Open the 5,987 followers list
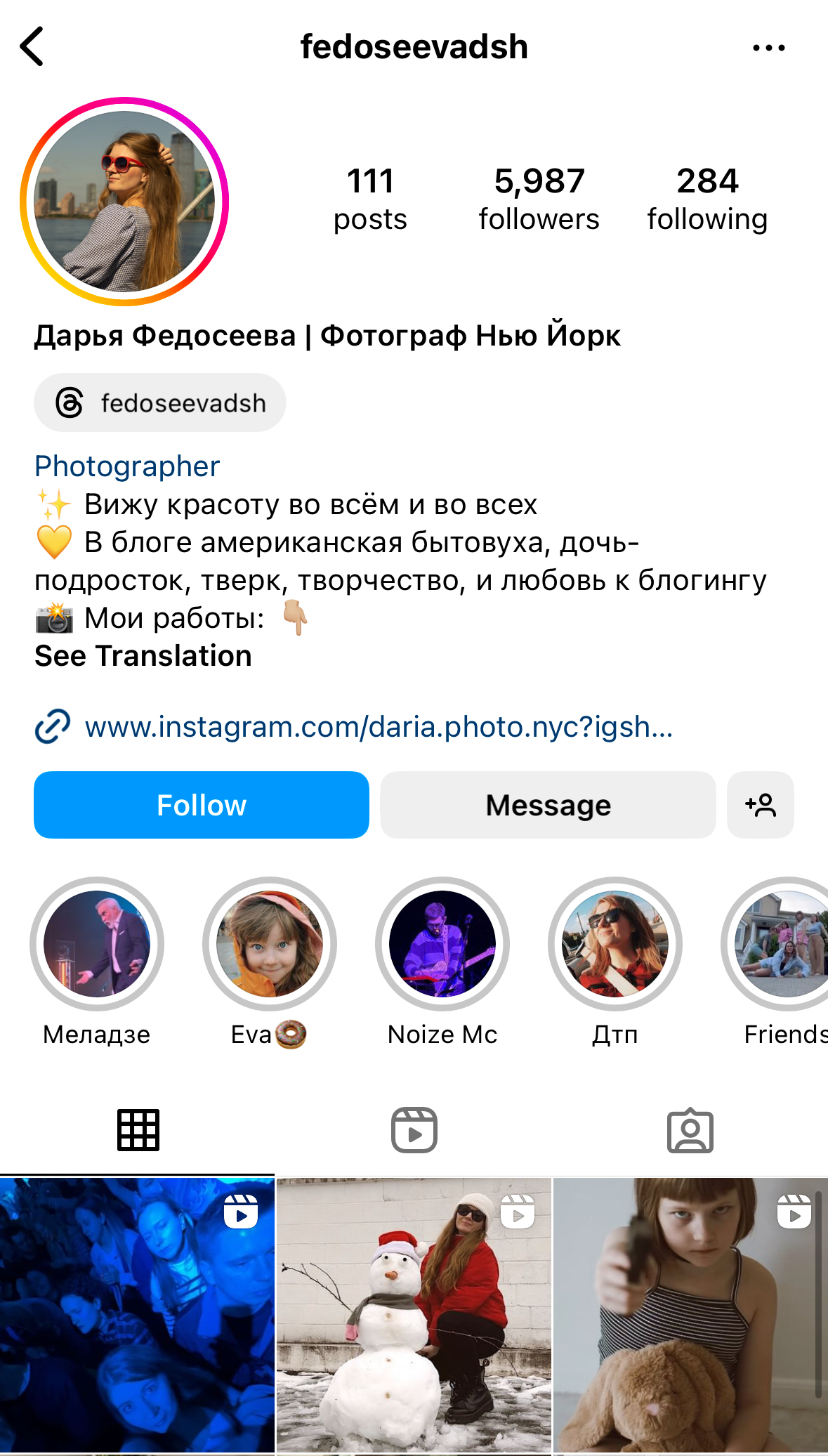 [x=539, y=199]
